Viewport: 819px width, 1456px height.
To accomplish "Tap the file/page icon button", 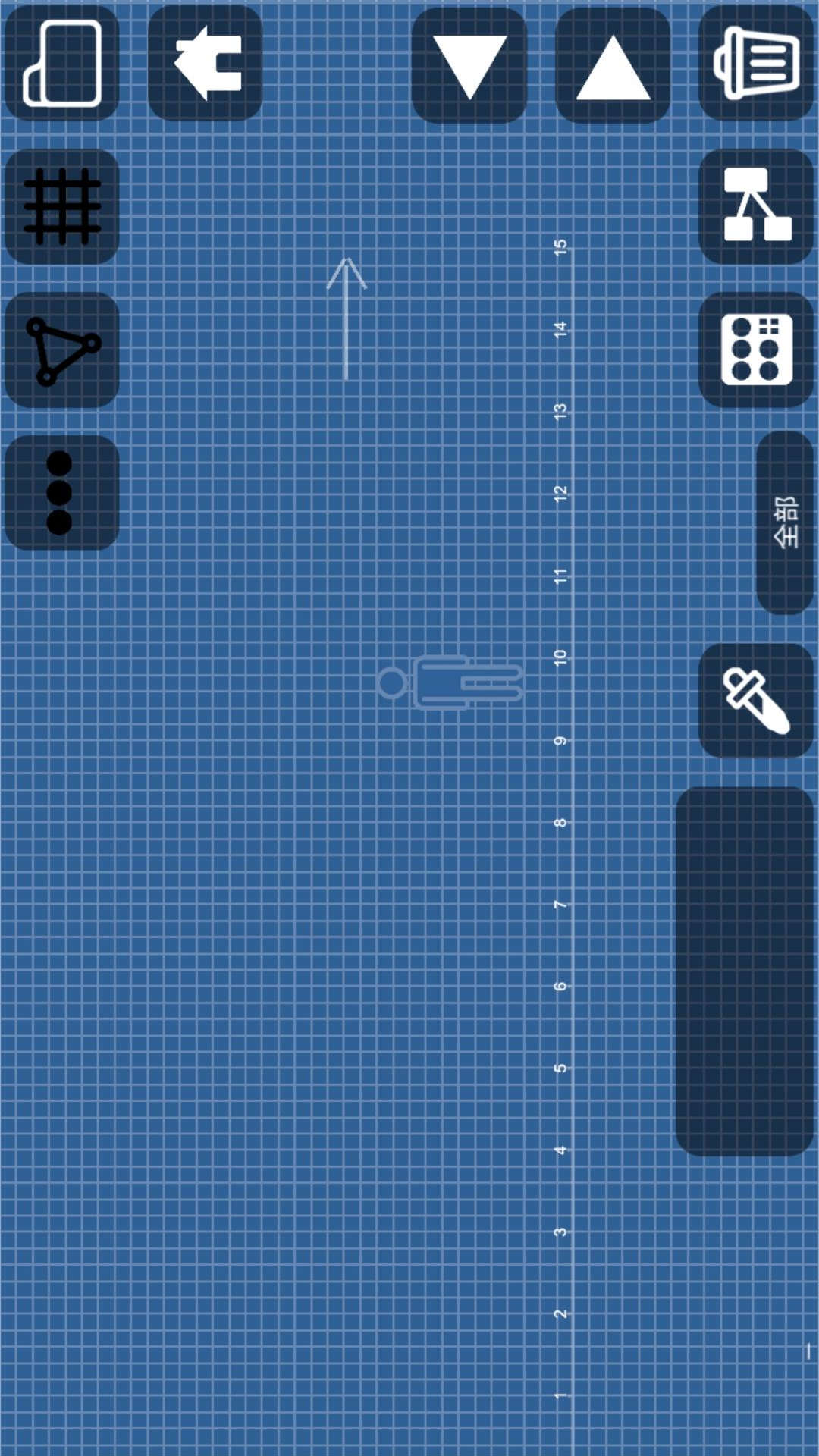I will (x=61, y=63).
